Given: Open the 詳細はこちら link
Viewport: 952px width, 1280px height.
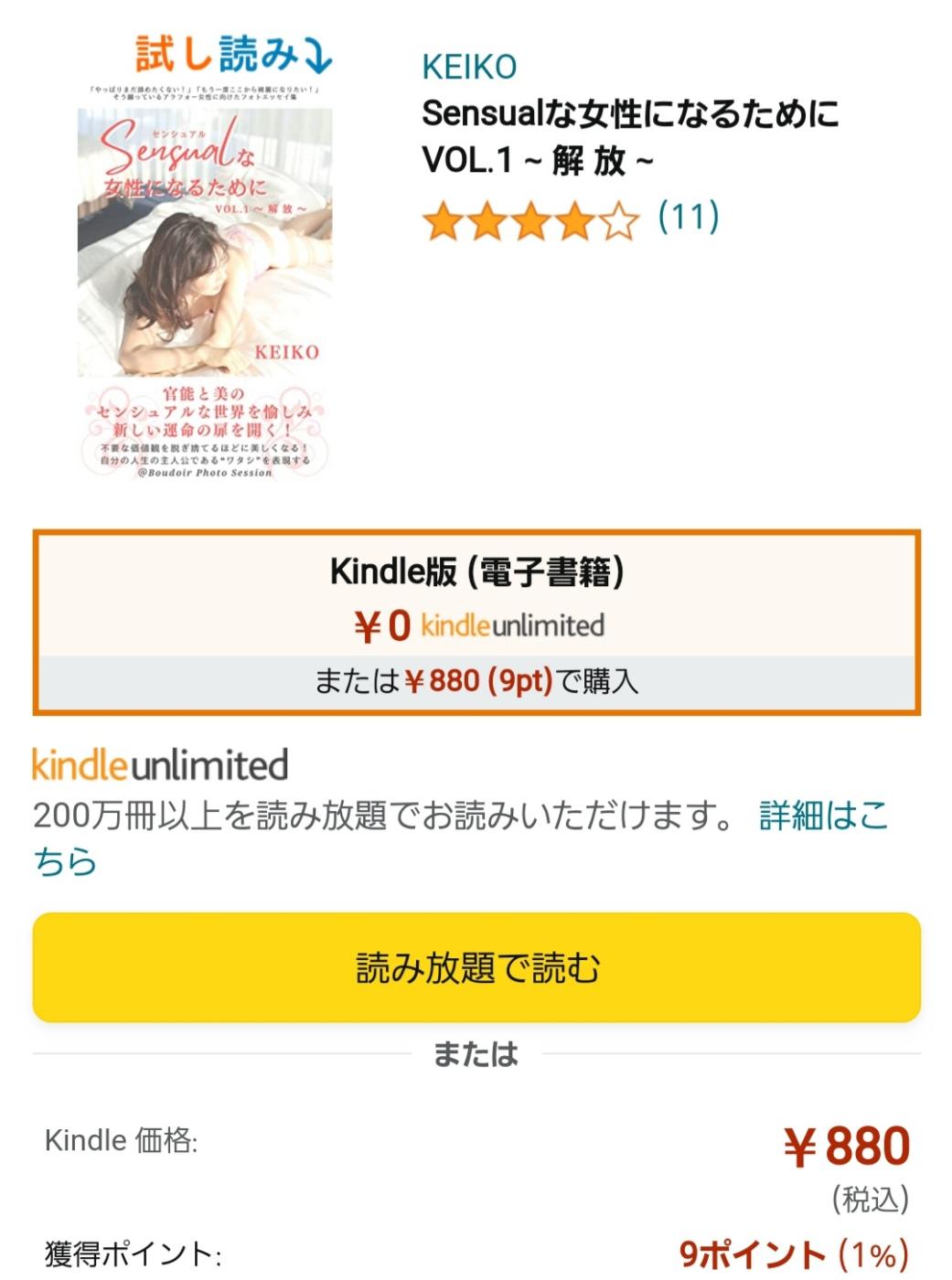Looking at the screenshot, I should (x=823, y=816).
